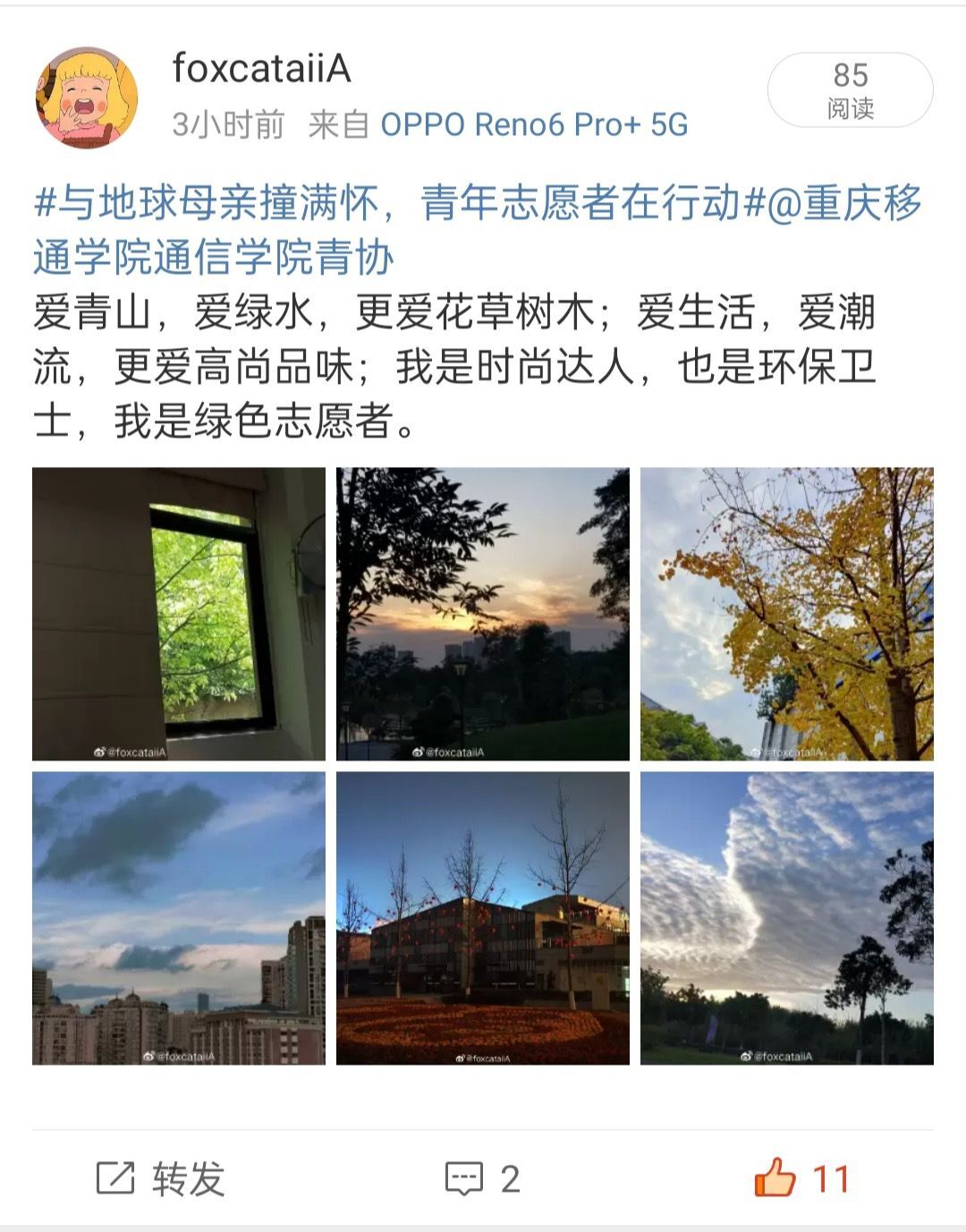The image size is (966, 1232).
Task: Like foxcataiiA's post
Action: pos(801,1178)
